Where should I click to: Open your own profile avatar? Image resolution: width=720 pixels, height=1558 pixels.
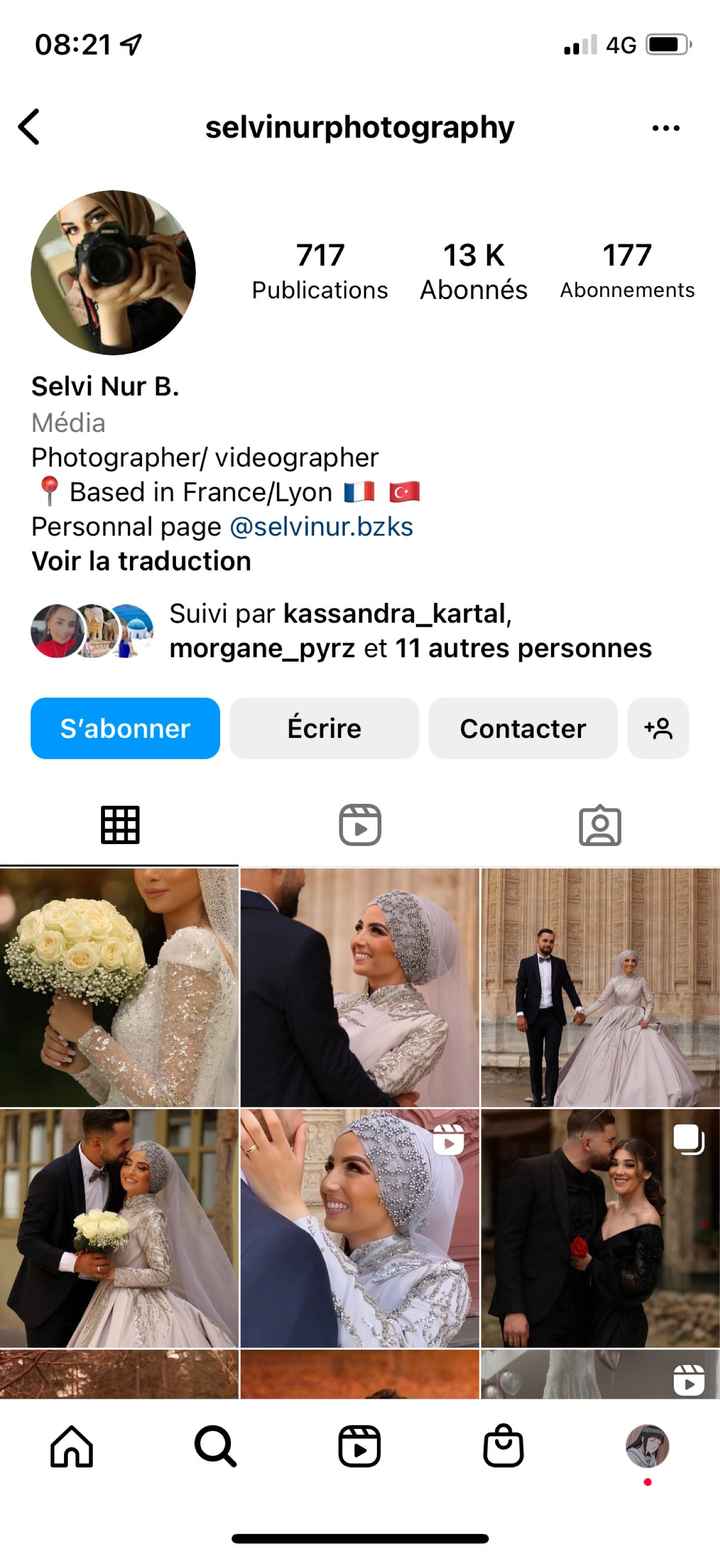click(x=648, y=1444)
